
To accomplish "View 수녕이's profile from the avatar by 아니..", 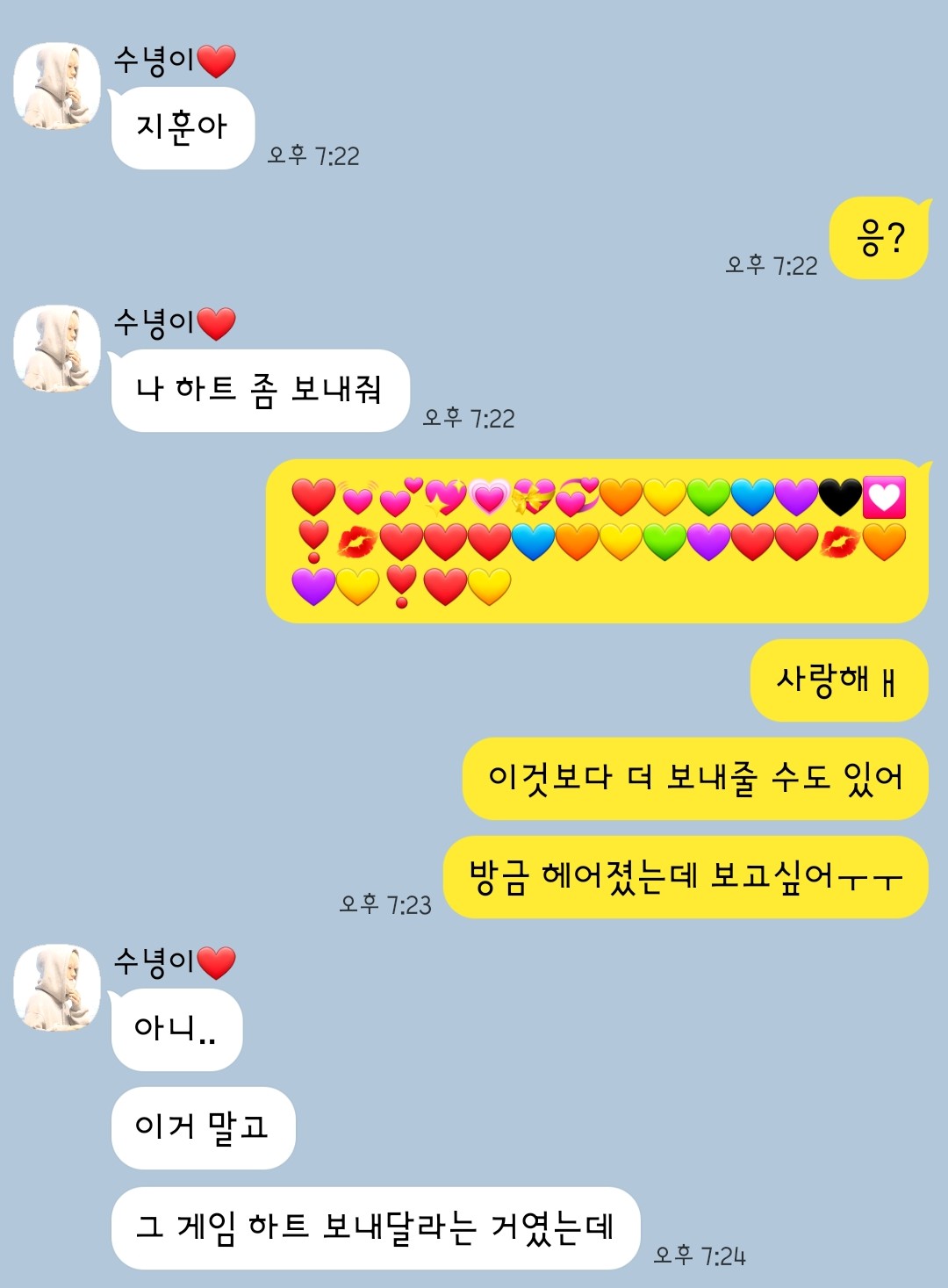I will tap(57, 988).
